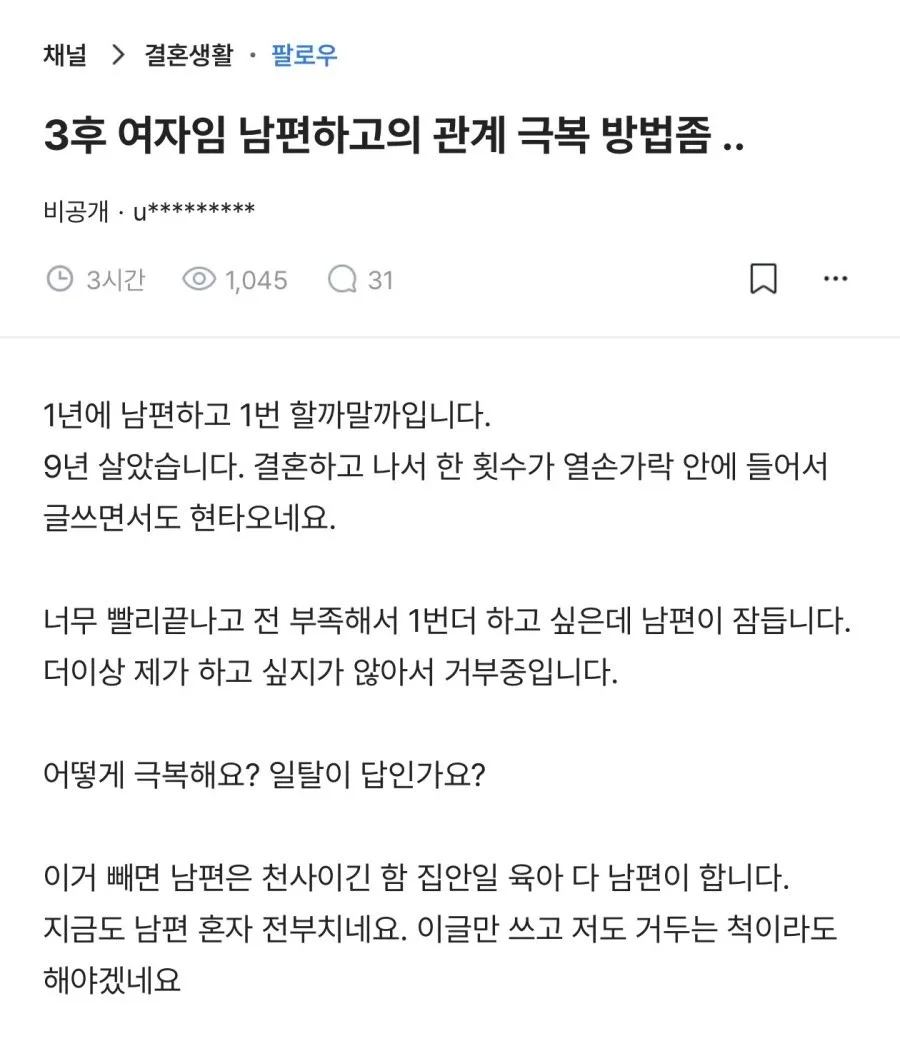This screenshot has height=1056, width=900.
Task: Go to the 결혼생활 channel
Action: pos(189,55)
